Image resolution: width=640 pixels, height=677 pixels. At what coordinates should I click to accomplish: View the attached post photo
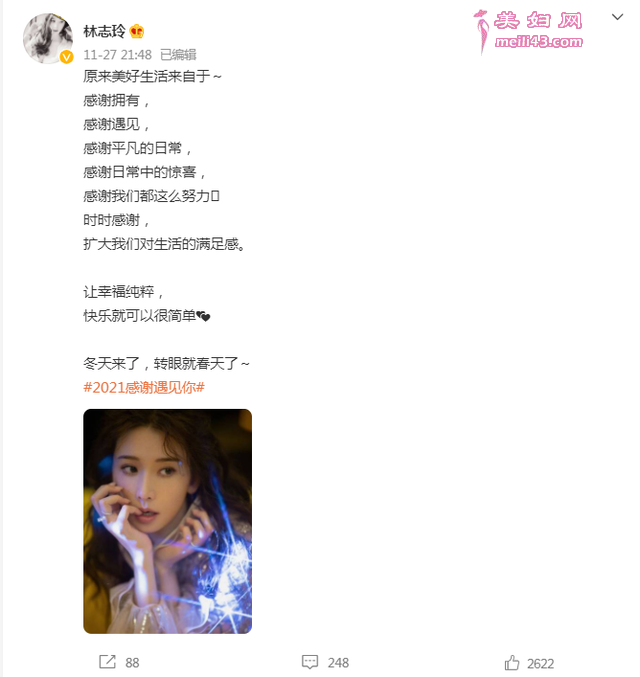[x=167, y=520]
